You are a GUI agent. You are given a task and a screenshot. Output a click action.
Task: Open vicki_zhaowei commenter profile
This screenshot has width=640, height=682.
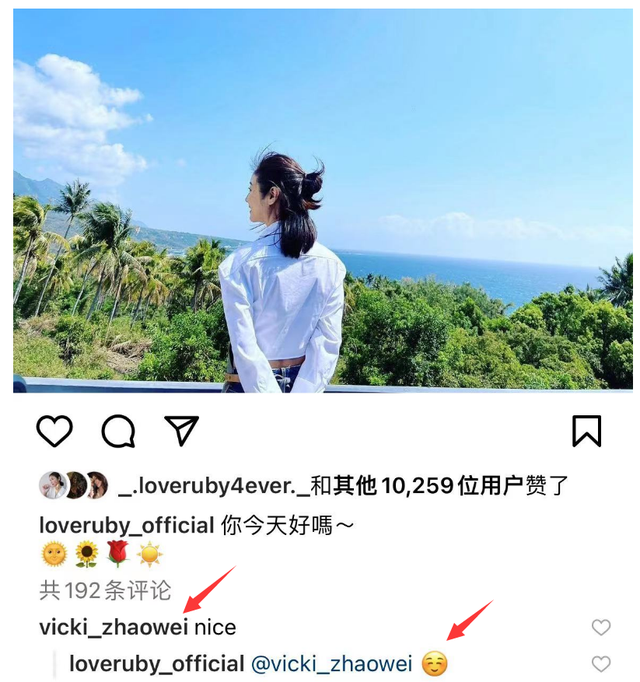[x=113, y=627]
